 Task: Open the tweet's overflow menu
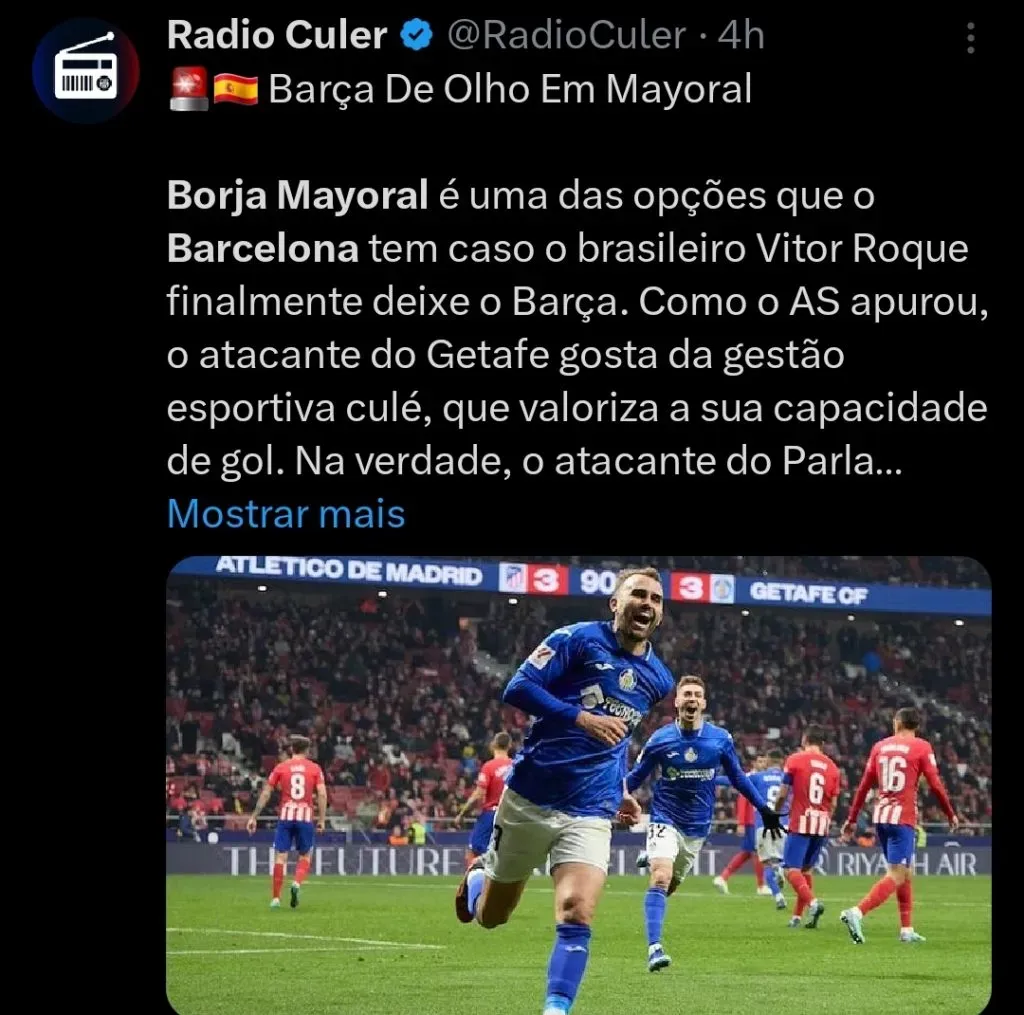[x=969, y=38]
